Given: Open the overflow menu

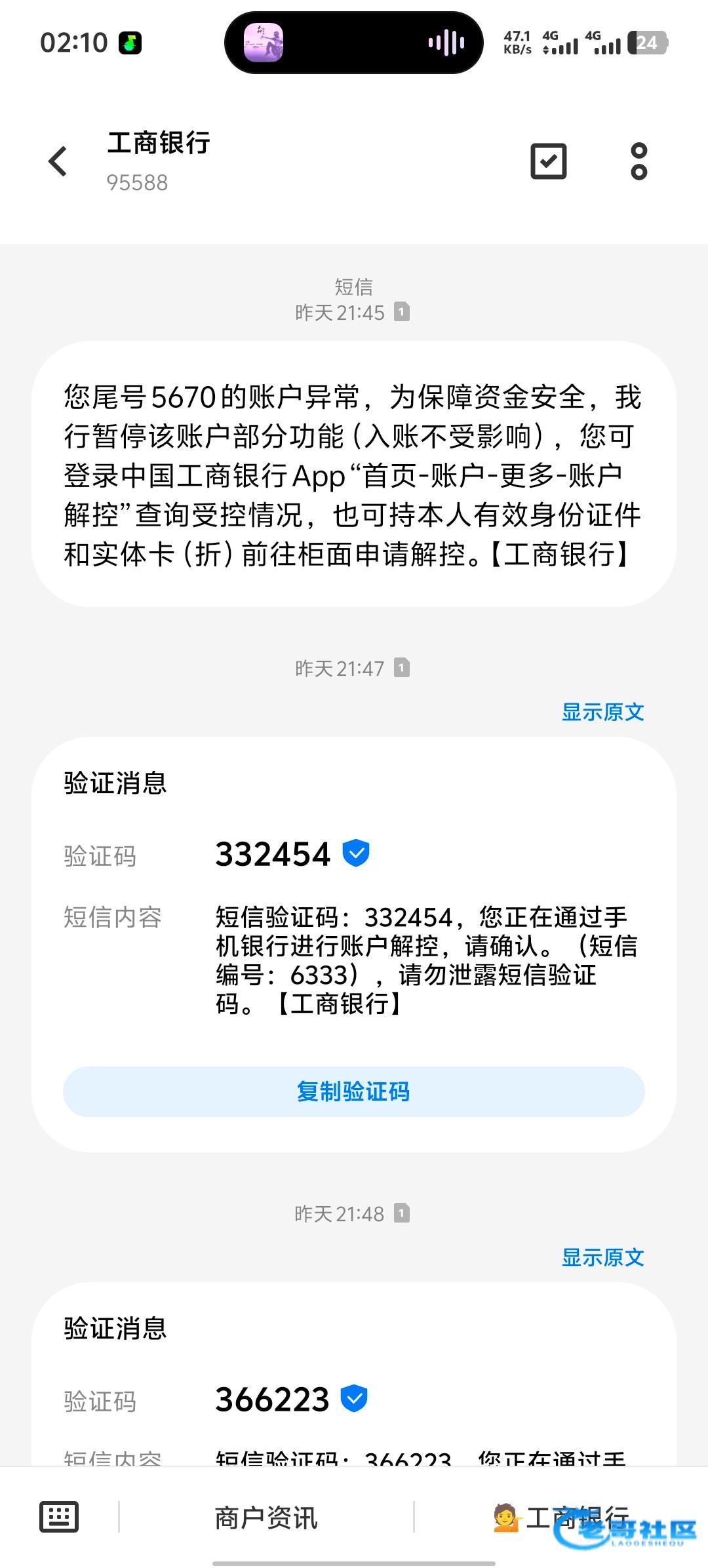Looking at the screenshot, I should point(639,161).
